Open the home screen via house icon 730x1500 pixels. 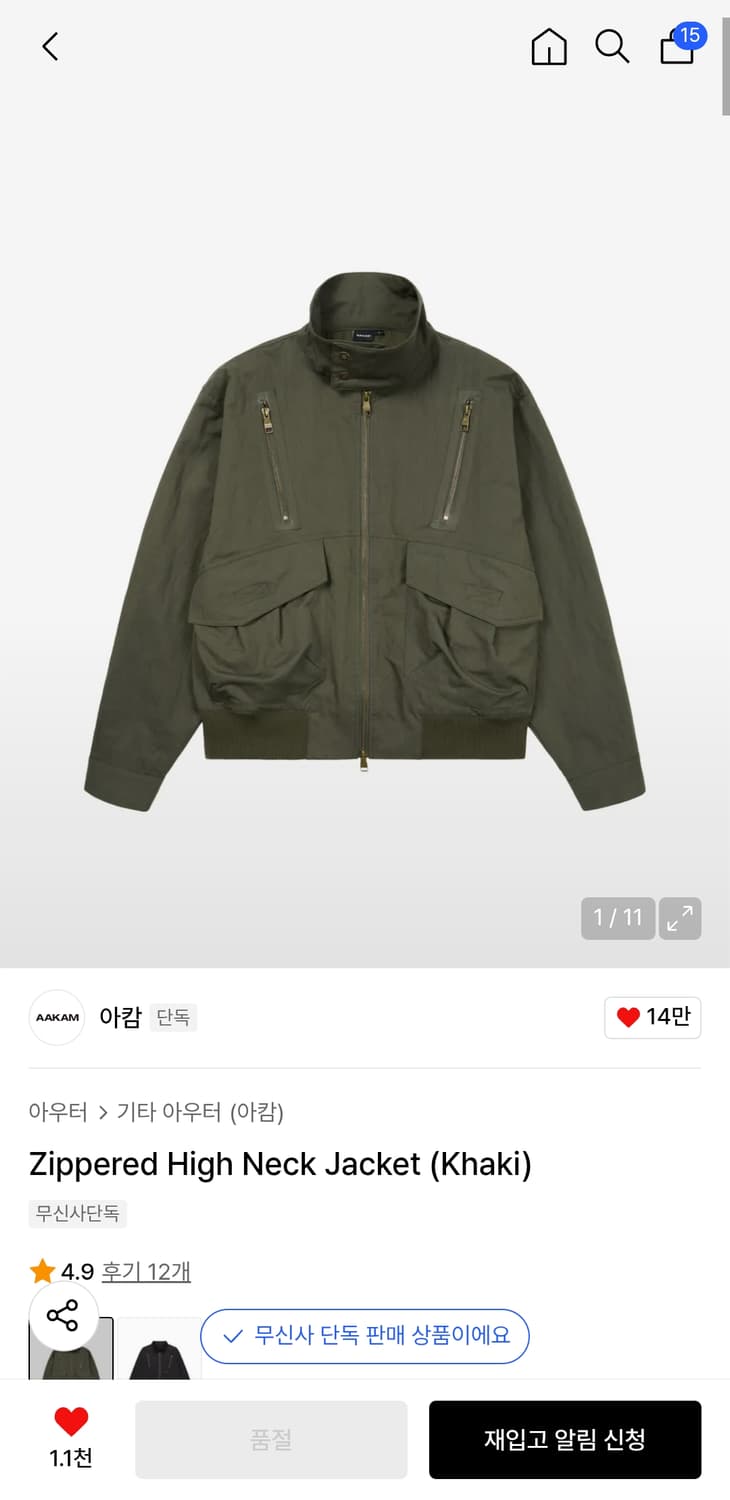[x=549, y=47]
